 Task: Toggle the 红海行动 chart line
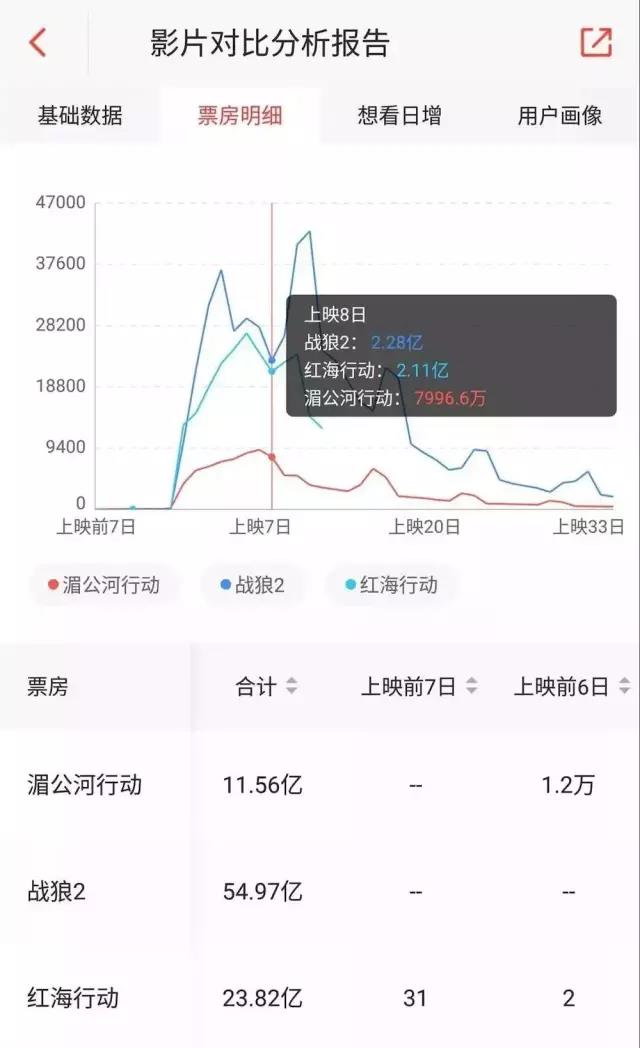[392, 585]
